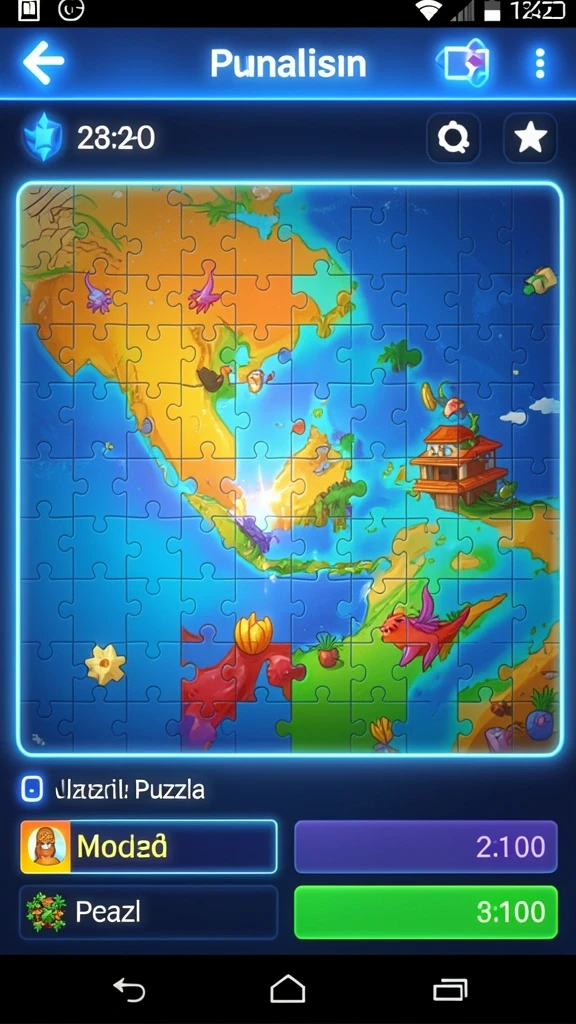The width and height of the screenshot is (576, 1024).
Task: Tap the round magnifier icon button
Action: [453, 138]
